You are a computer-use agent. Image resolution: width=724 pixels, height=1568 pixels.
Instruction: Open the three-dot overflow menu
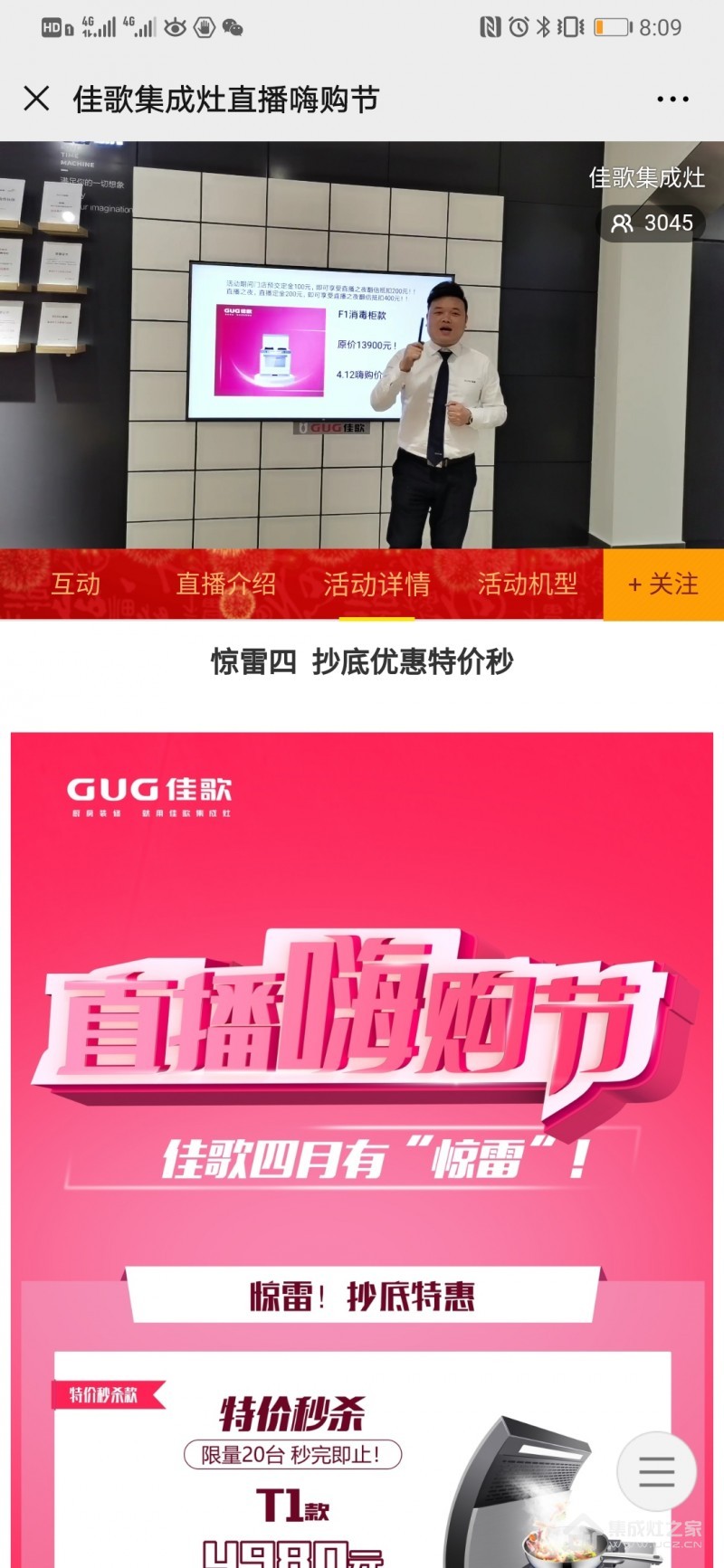672,99
